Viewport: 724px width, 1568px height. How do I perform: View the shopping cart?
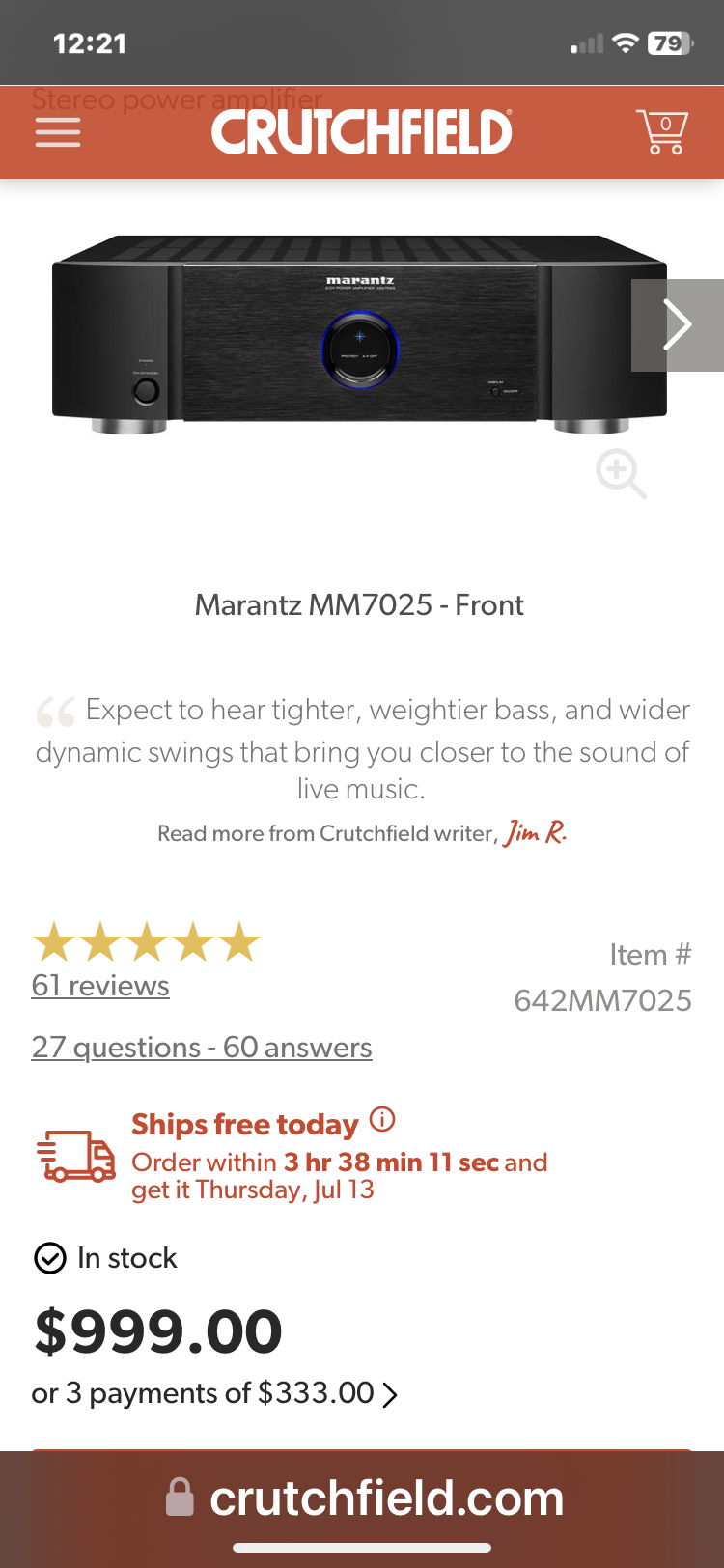tap(661, 132)
